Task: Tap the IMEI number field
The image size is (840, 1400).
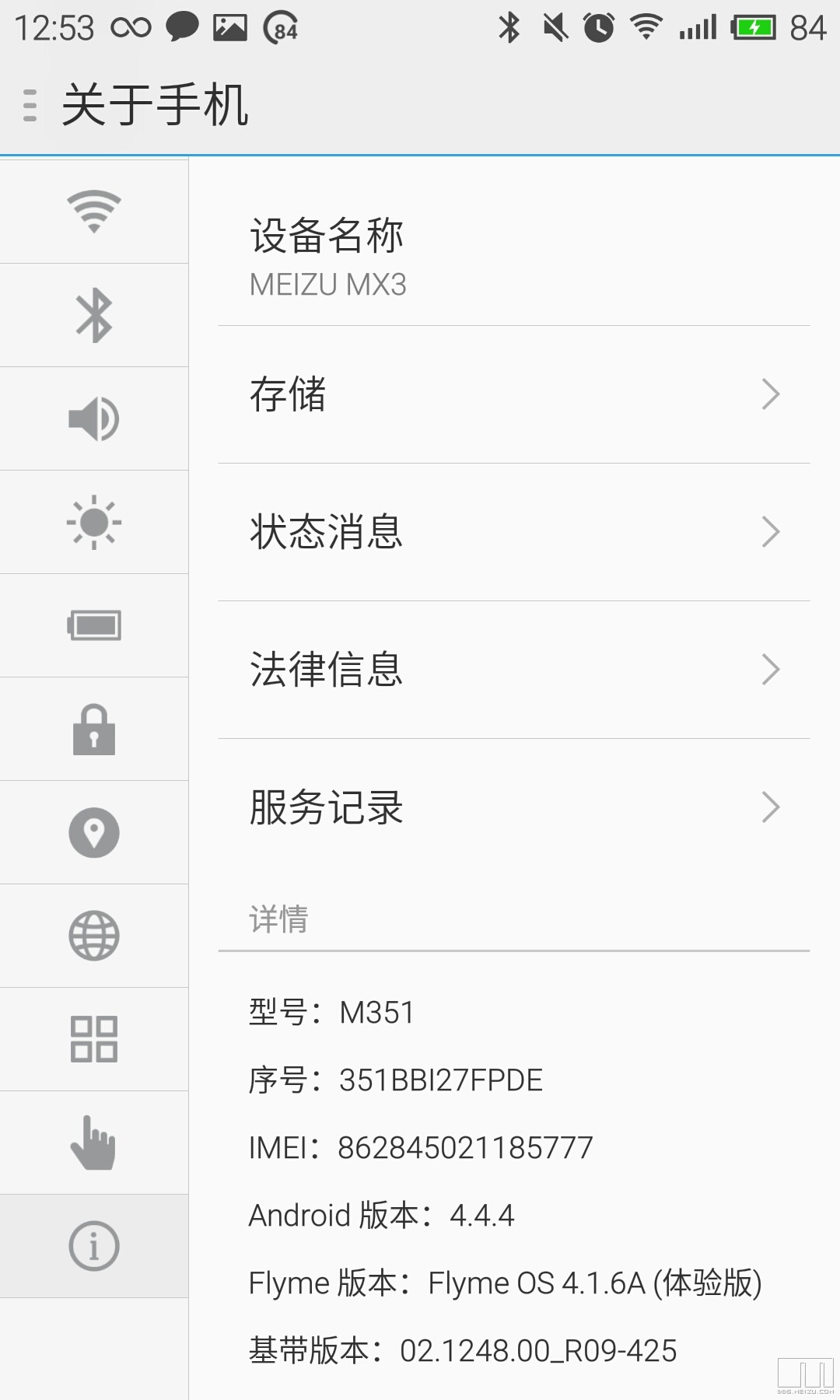Action: coord(422,1146)
